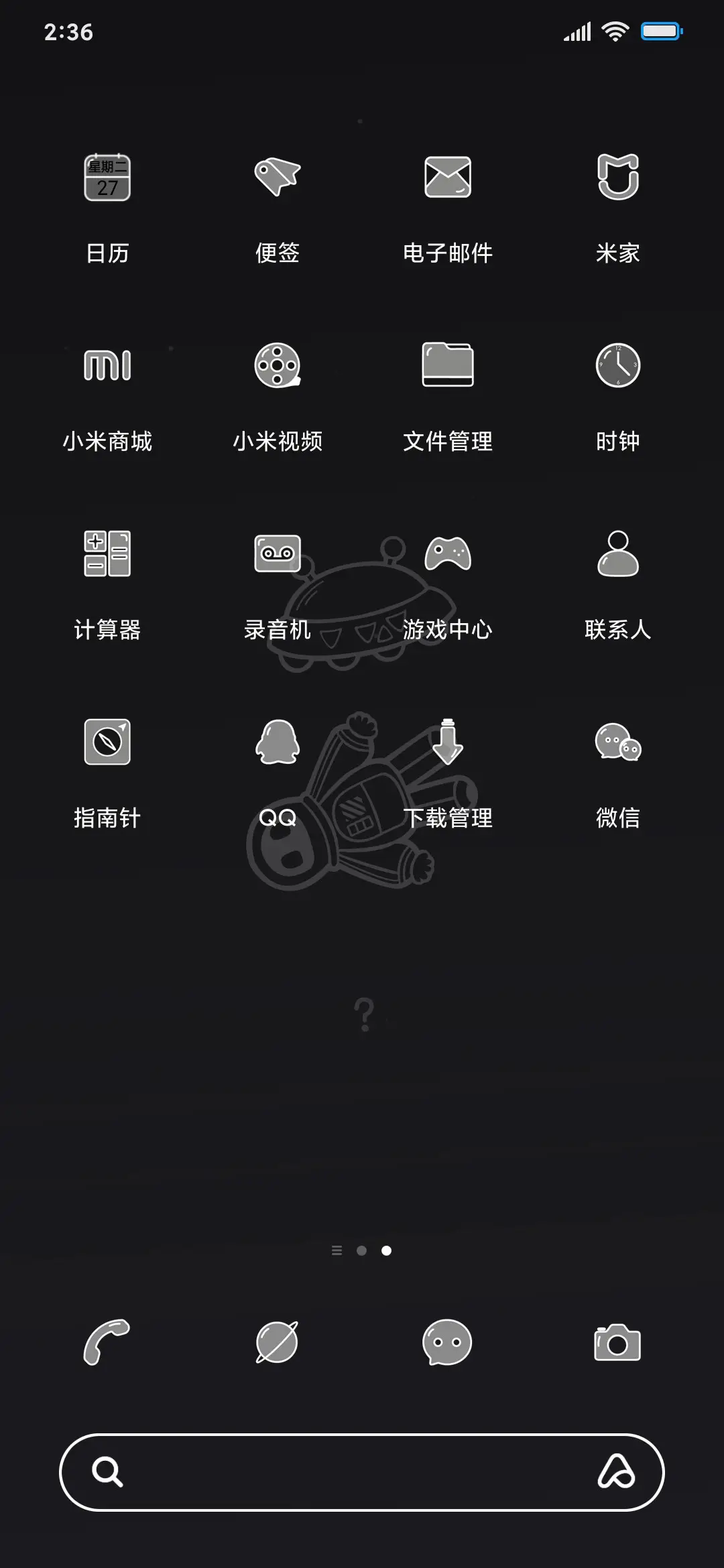Open the Camera from the dock
Image resolution: width=724 pixels, height=1568 pixels.
click(x=618, y=1344)
